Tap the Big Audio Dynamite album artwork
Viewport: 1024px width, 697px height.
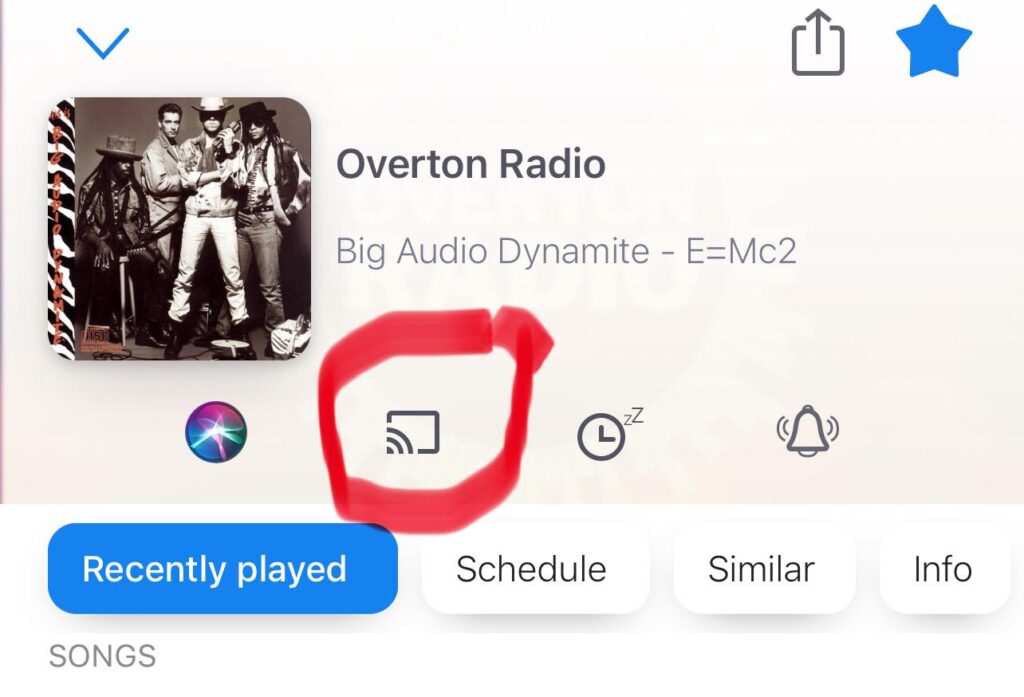[180, 229]
